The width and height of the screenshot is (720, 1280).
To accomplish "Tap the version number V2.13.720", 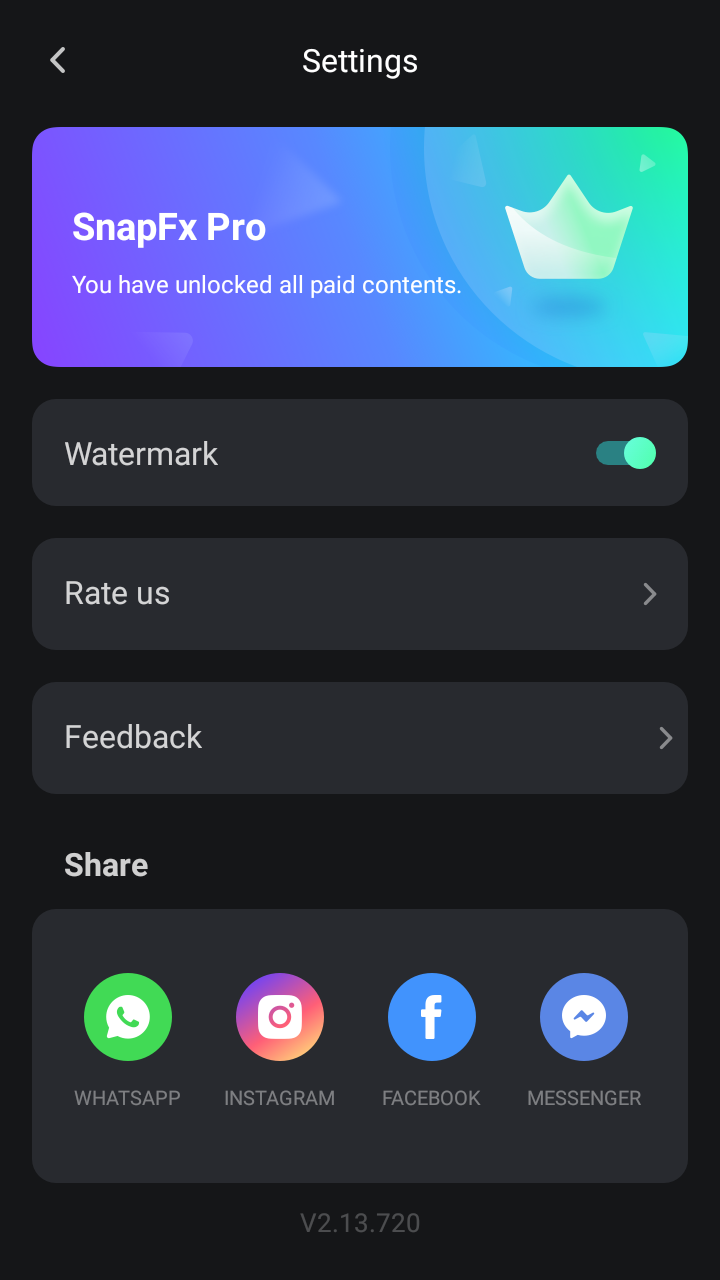I will [x=360, y=1222].
